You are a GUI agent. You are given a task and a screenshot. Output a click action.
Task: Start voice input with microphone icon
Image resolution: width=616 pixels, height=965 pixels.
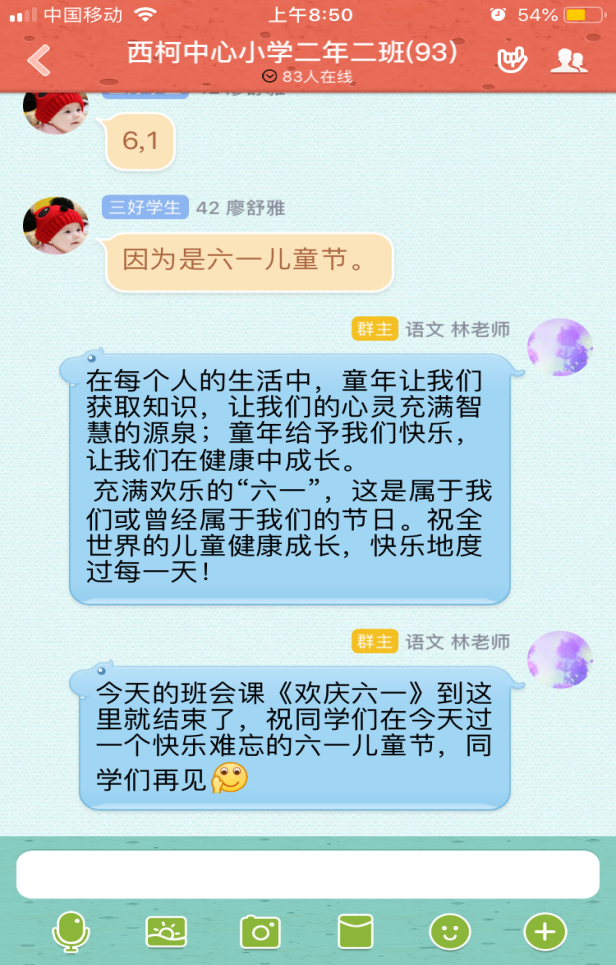(70, 932)
